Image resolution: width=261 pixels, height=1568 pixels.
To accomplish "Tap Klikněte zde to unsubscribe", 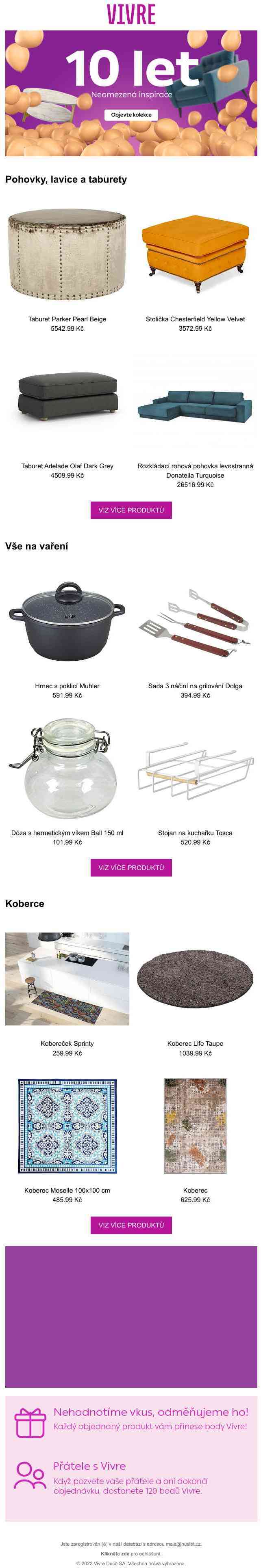I will [x=115, y=1553].
